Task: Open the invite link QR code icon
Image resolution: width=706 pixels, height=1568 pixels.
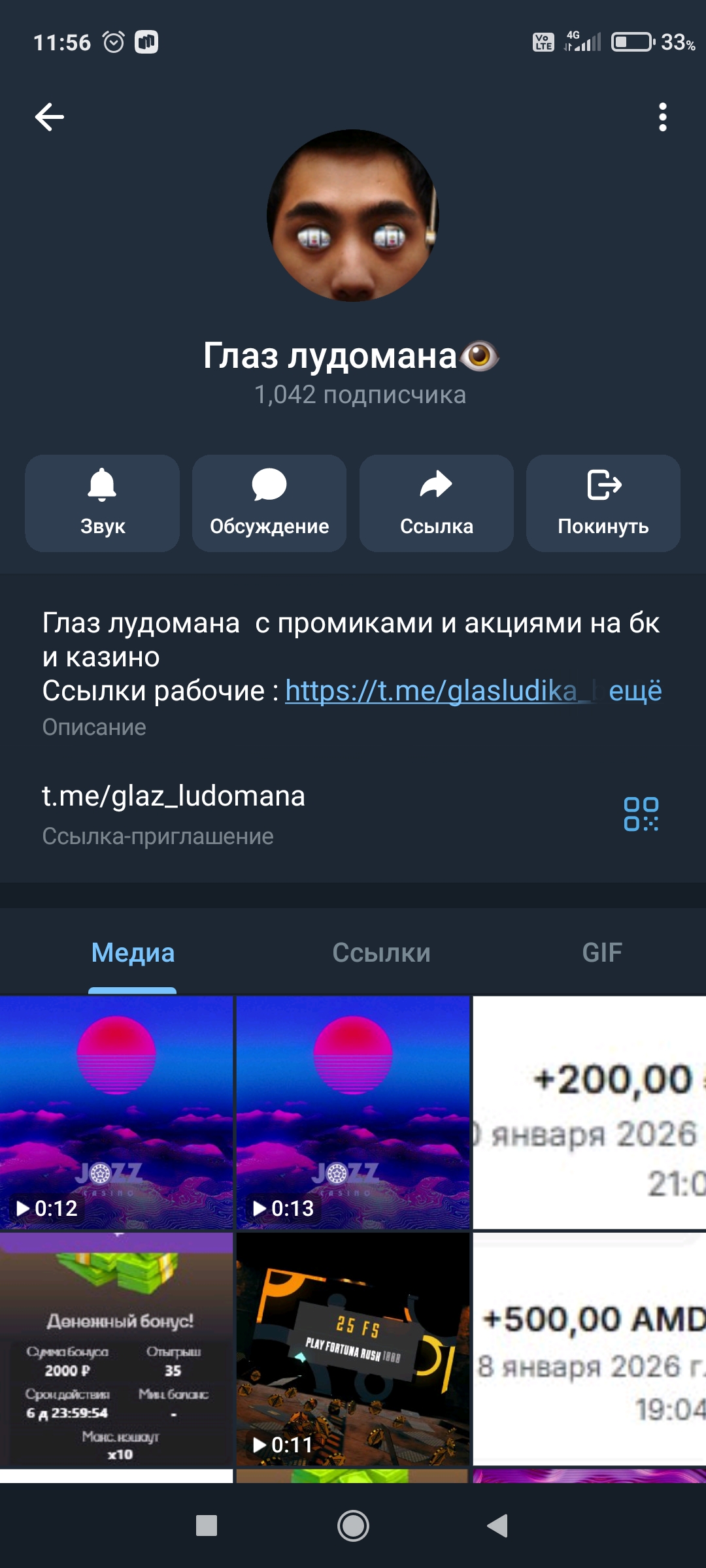Action: point(641,814)
